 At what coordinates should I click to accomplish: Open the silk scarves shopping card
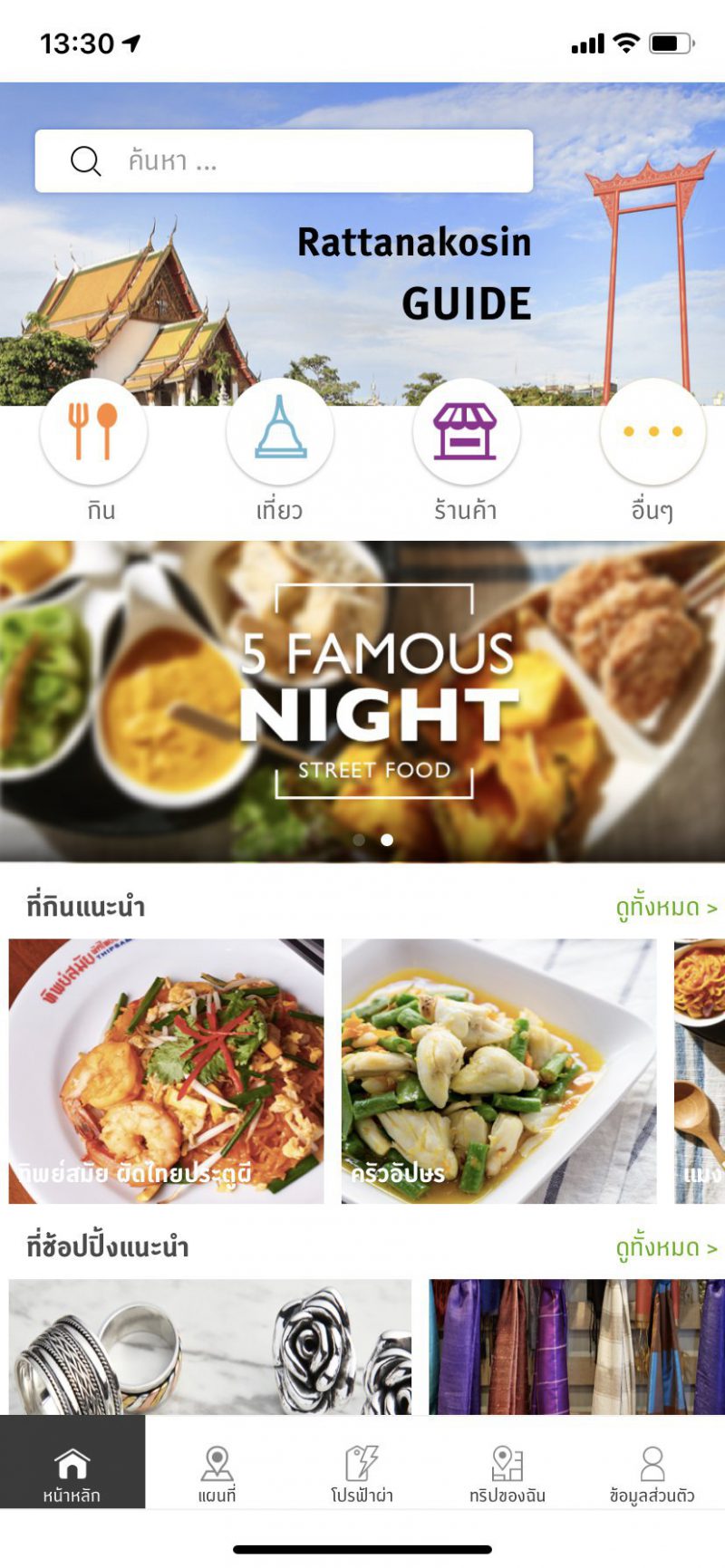point(576,1346)
